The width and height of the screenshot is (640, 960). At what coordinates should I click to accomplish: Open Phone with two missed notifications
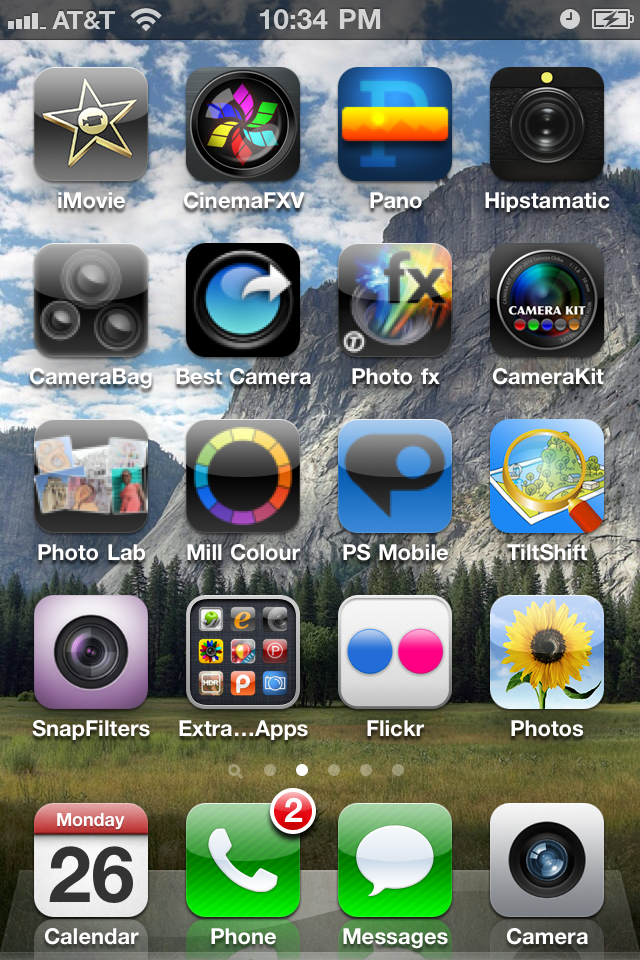[243, 860]
